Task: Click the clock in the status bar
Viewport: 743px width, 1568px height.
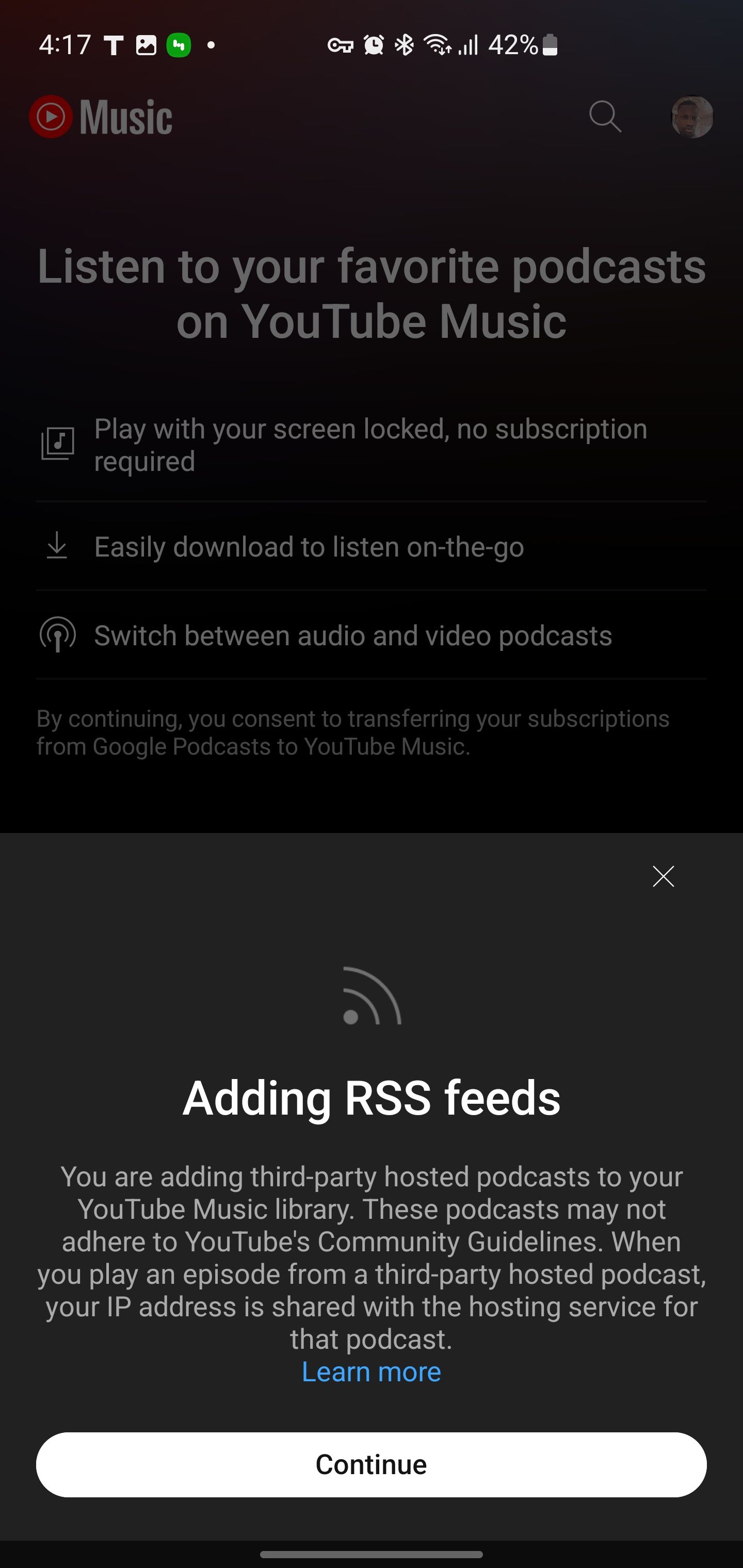Action: (65, 45)
